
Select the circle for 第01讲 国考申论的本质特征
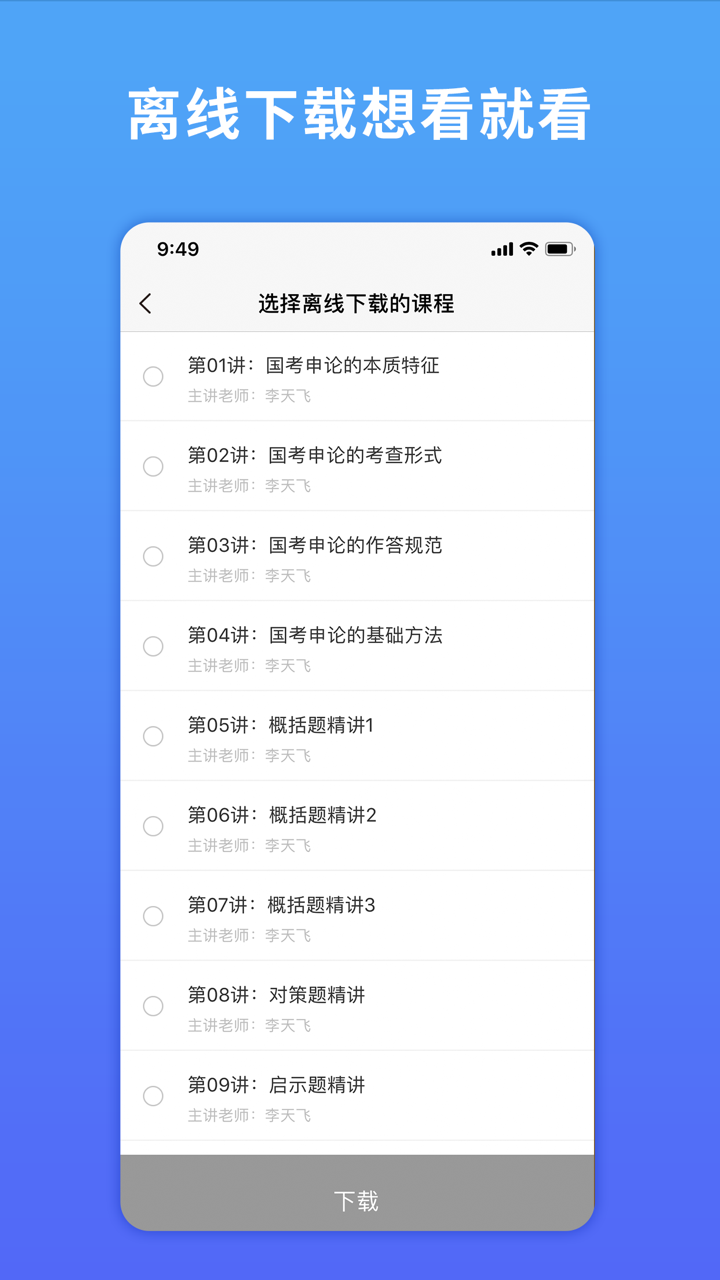point(153,377)
